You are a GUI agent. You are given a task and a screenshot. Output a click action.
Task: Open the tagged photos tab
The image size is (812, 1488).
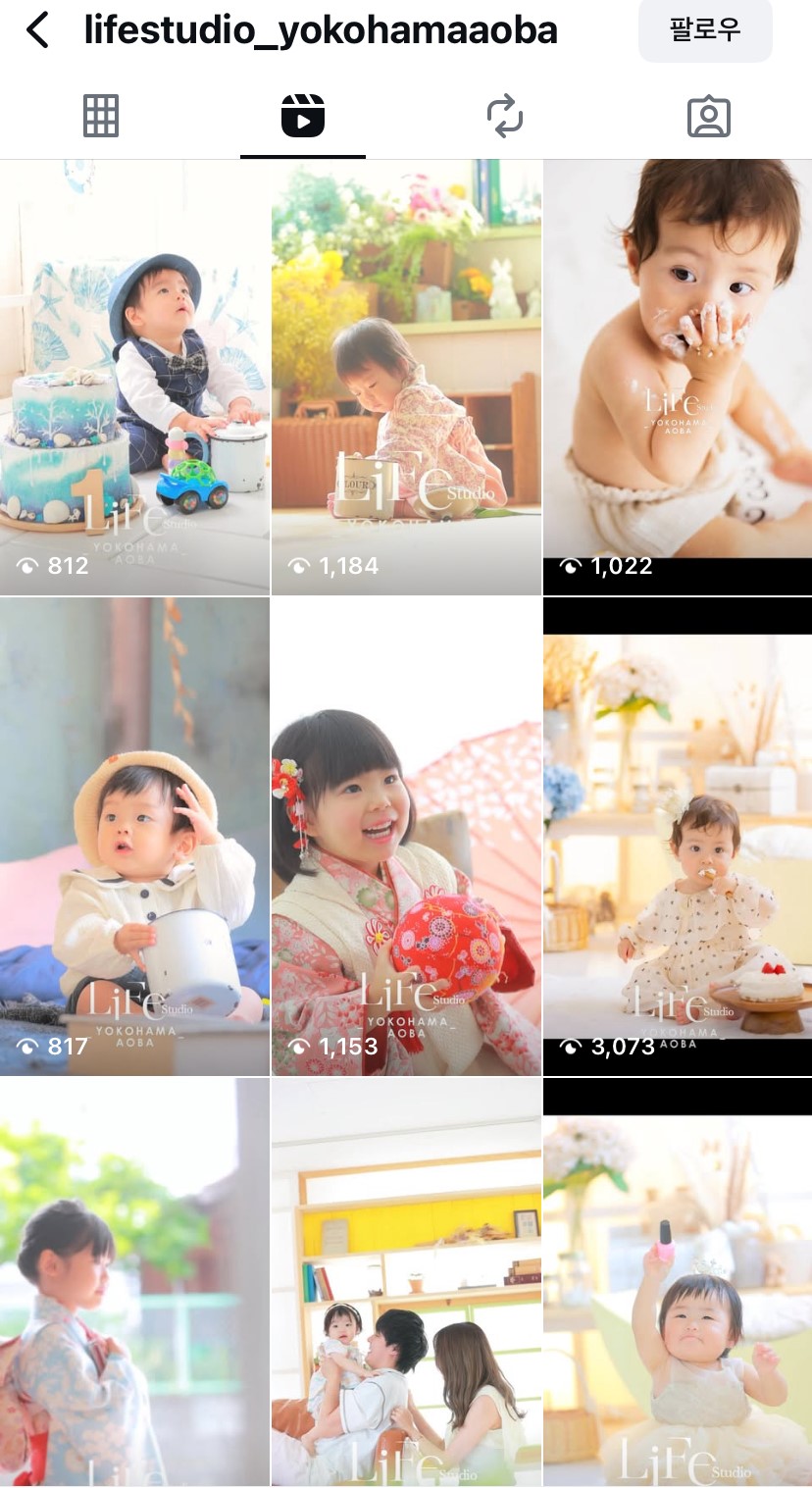tap(708, 117)
